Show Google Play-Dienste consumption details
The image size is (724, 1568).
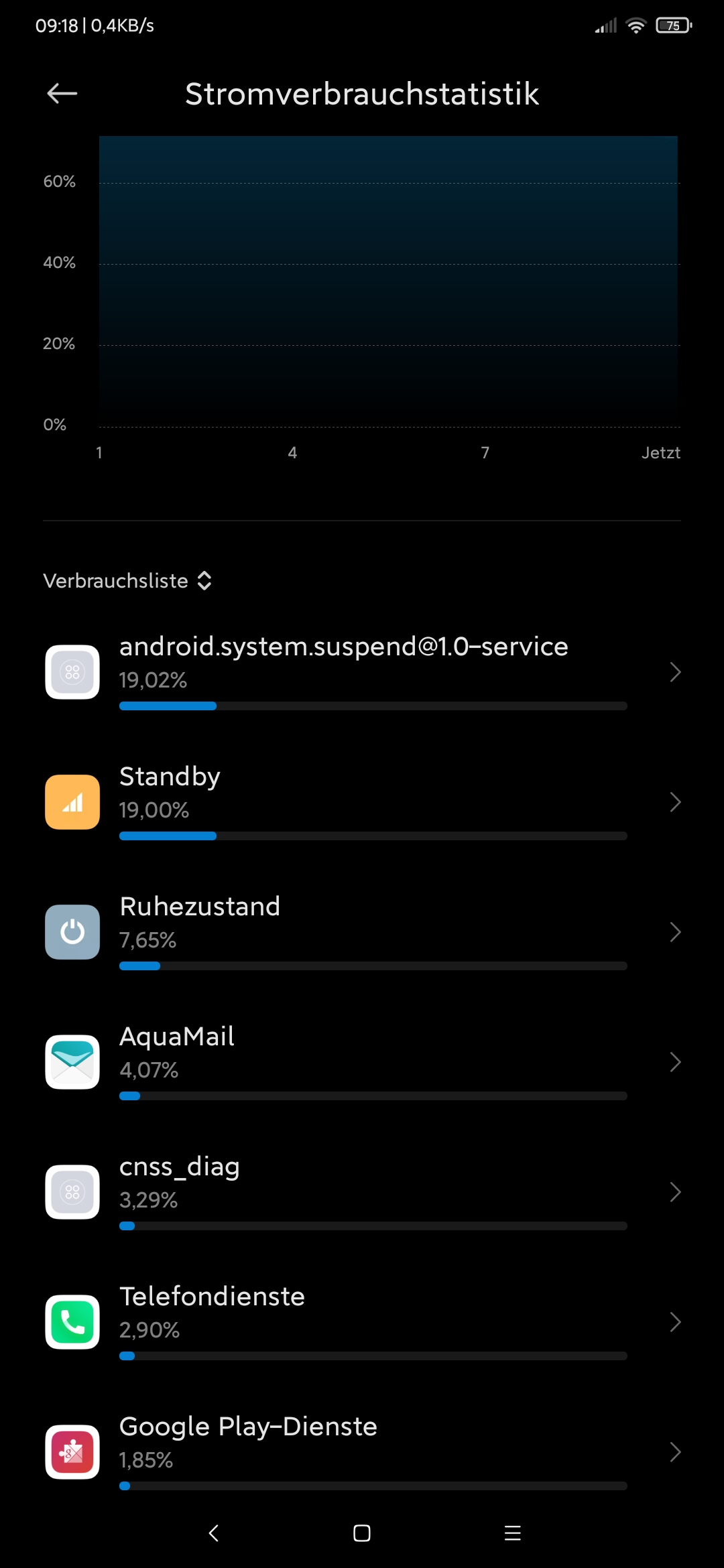pyautogui.click(x=362, y=1452)
